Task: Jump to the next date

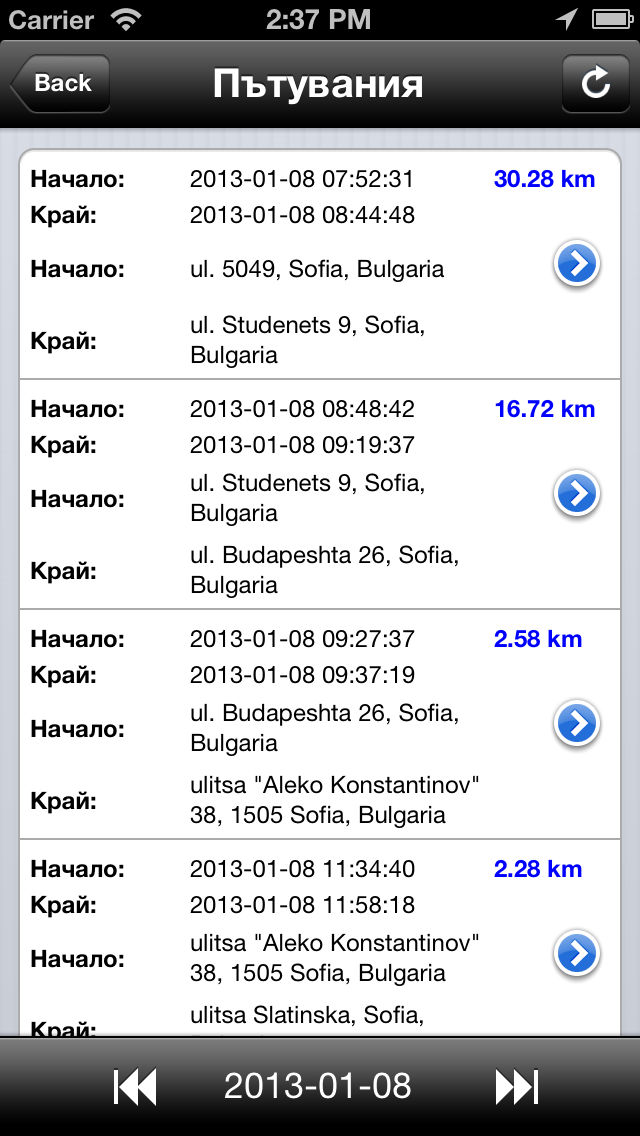Action: [x=517, y=1087]
